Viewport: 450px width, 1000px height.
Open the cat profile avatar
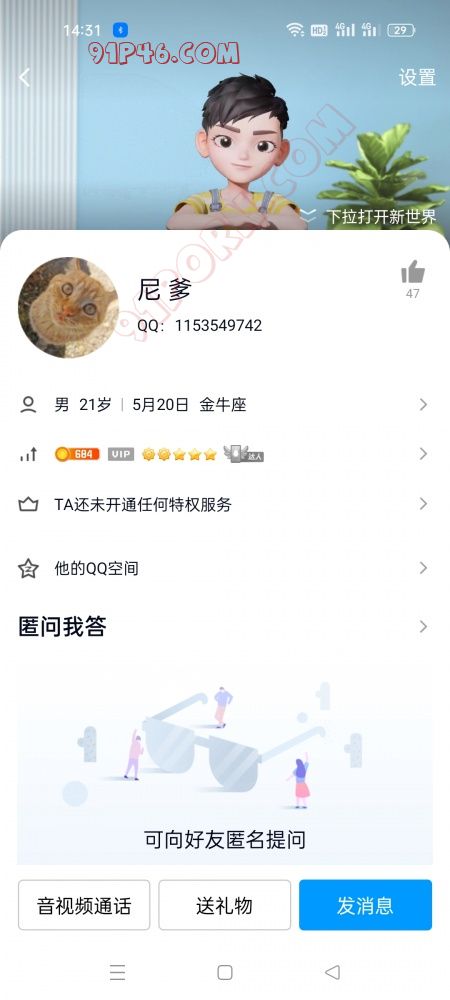pos(68,307)
